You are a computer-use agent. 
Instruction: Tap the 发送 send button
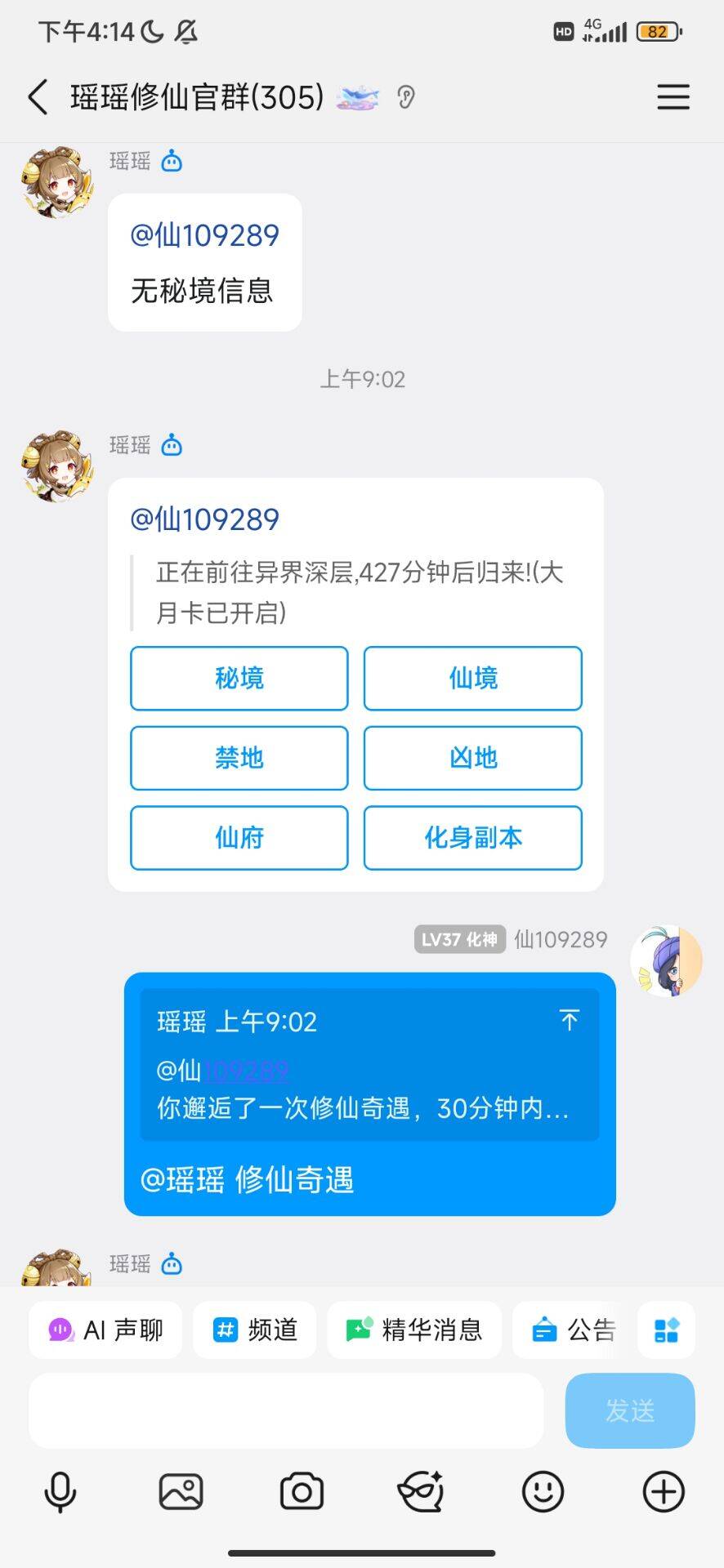pos(629,1410)
